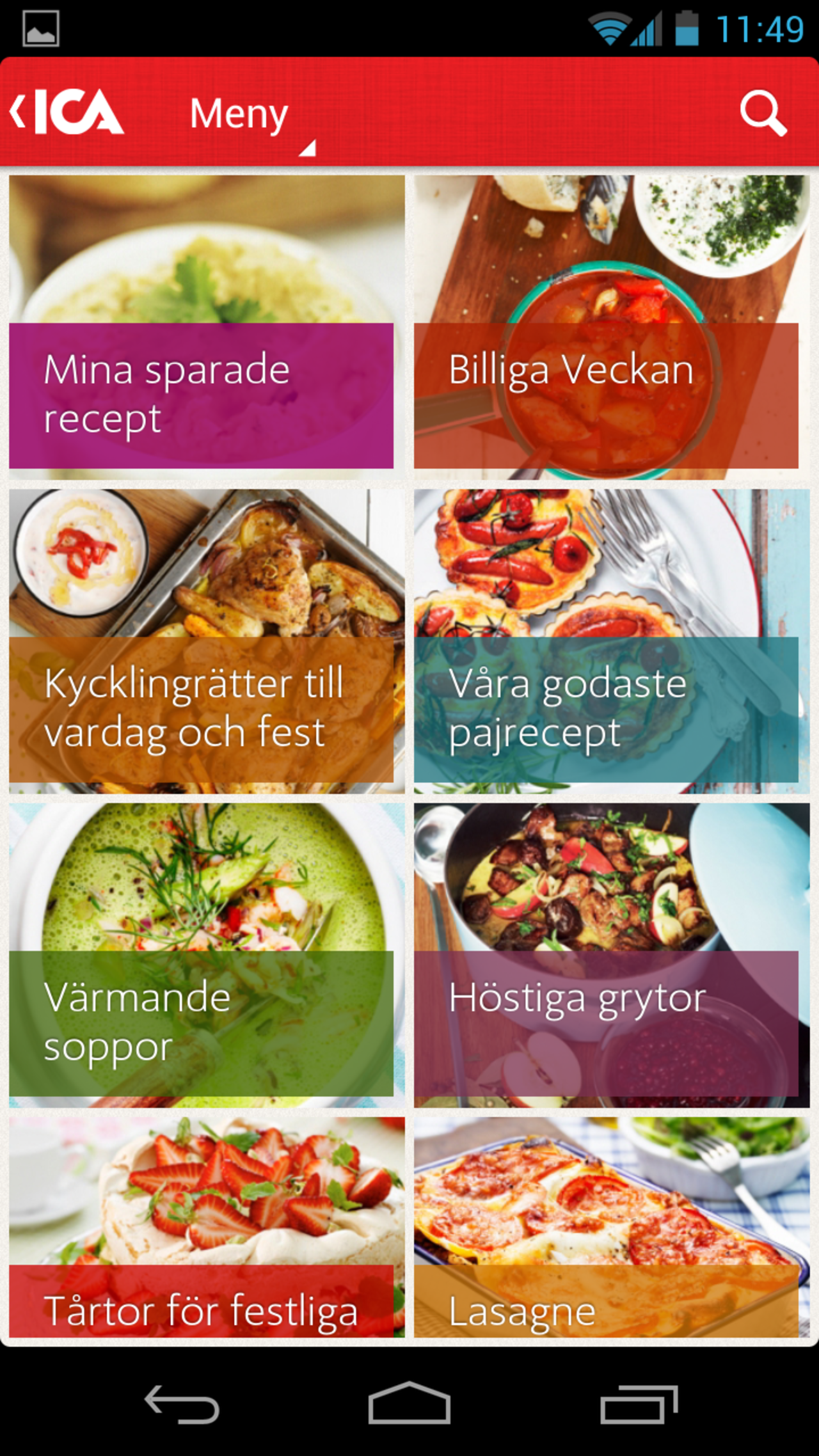Tap the cellular signal icon
Screen dimensions: 819x1456
[646, 29]
